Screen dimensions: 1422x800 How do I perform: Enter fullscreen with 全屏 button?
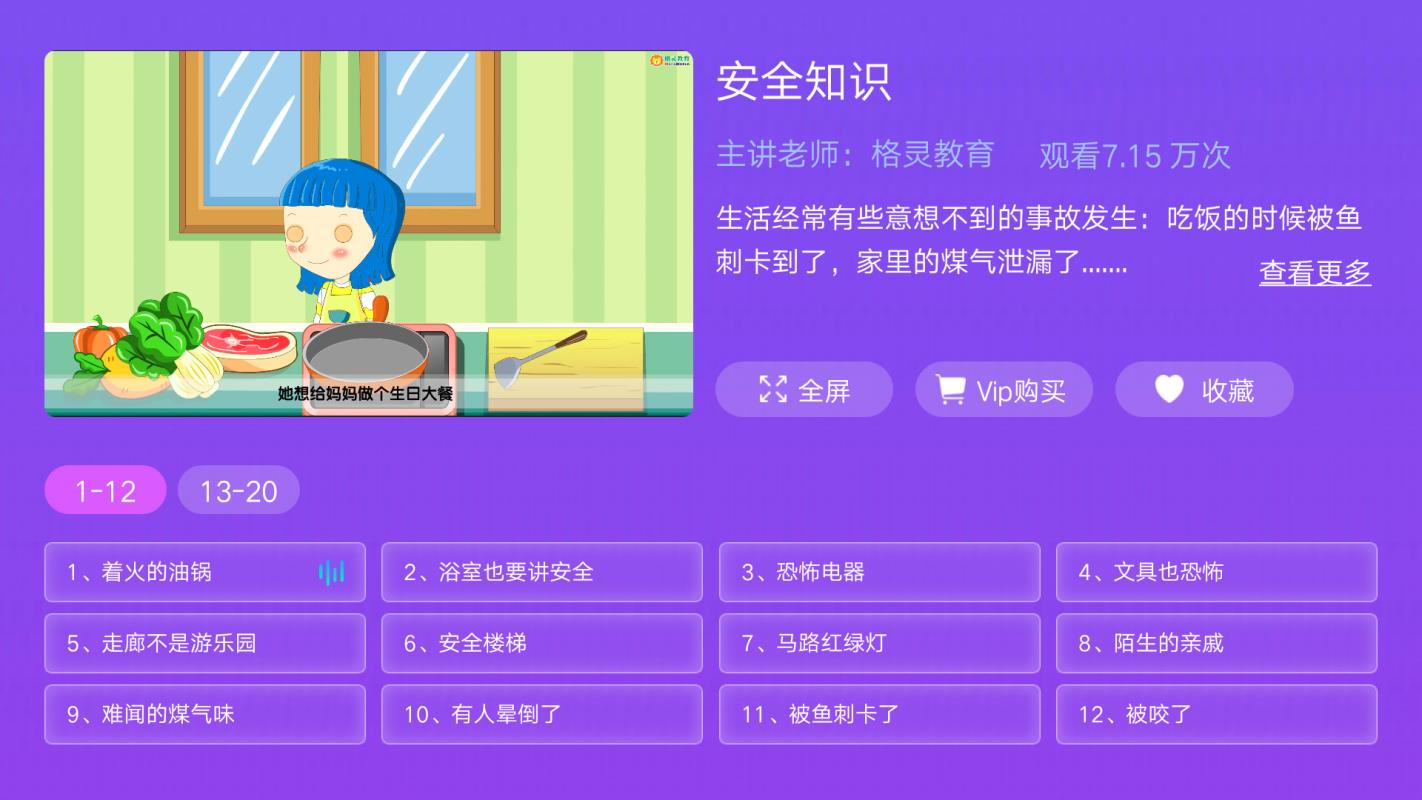point(804,390)
